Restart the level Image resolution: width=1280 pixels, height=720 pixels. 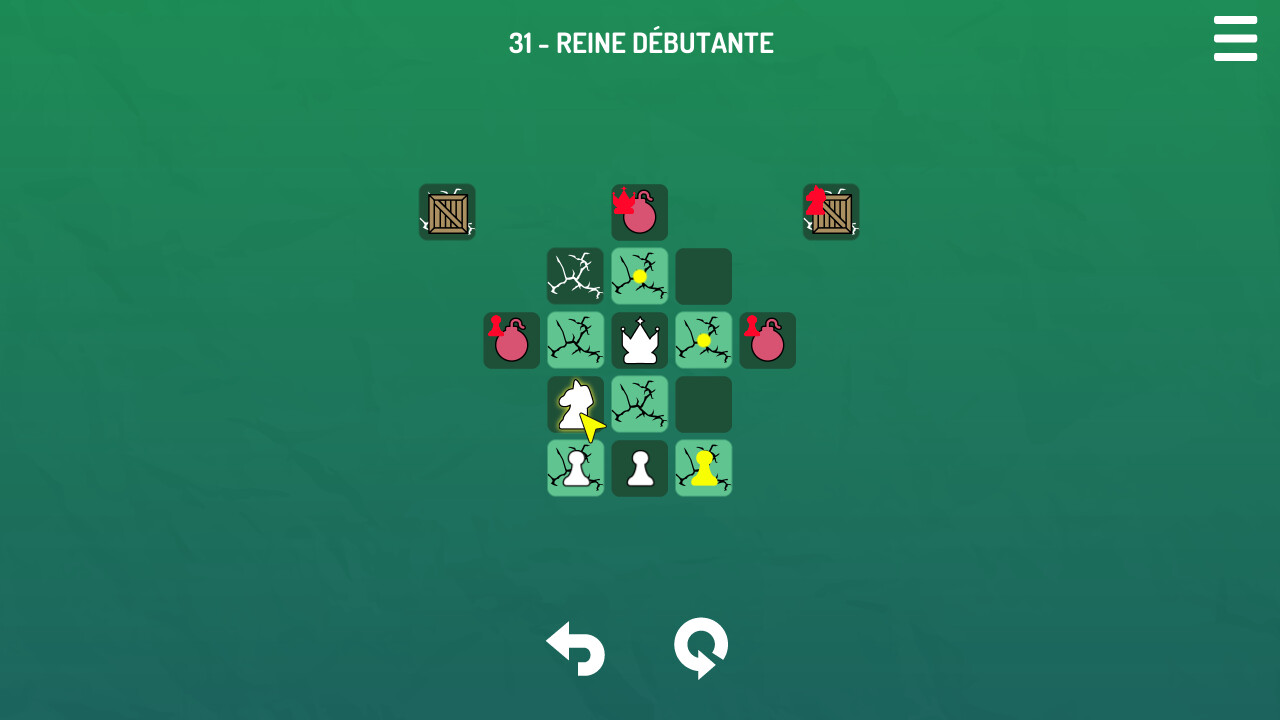point(701,649)
